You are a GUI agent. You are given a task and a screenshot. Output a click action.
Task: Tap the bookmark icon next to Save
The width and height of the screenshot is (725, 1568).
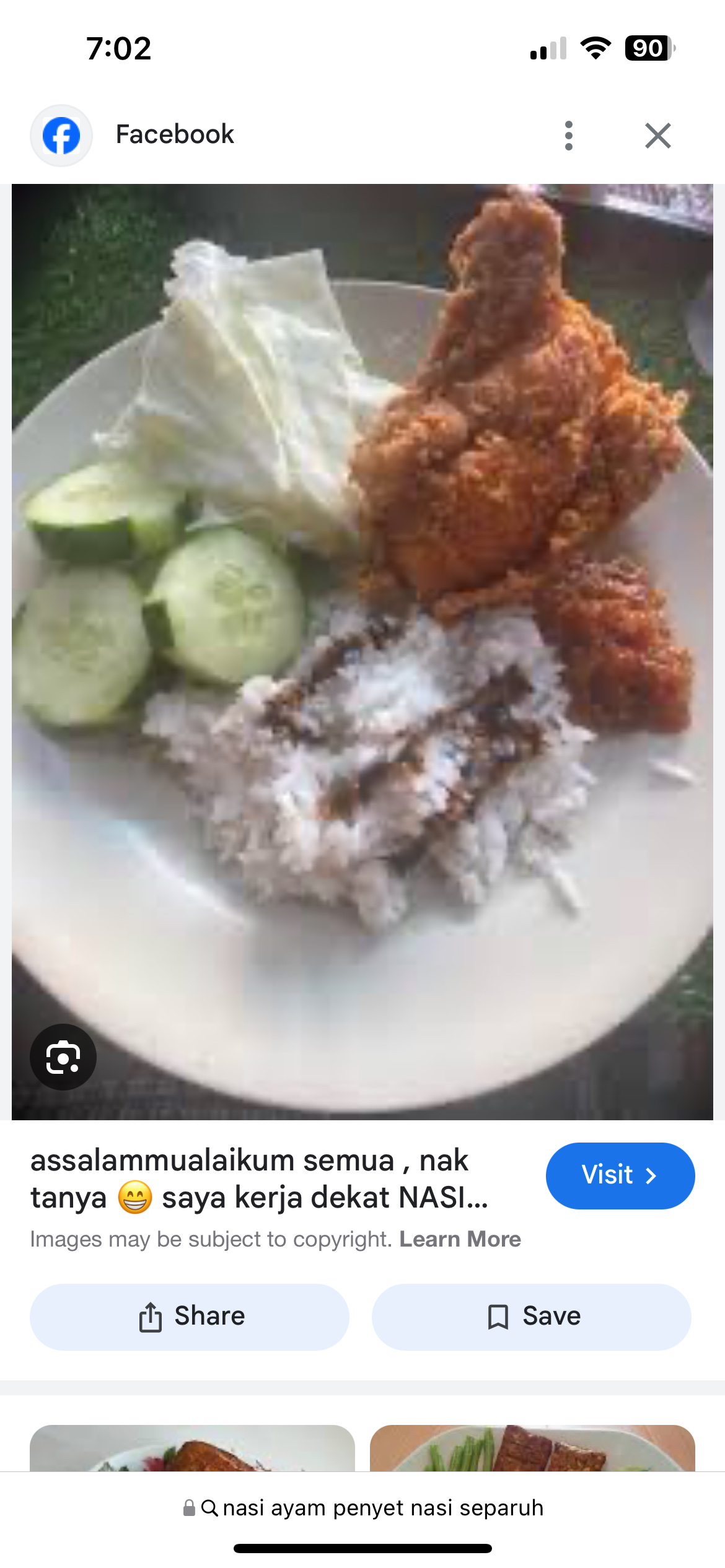pyautogui.click(x=497, y=1316)
